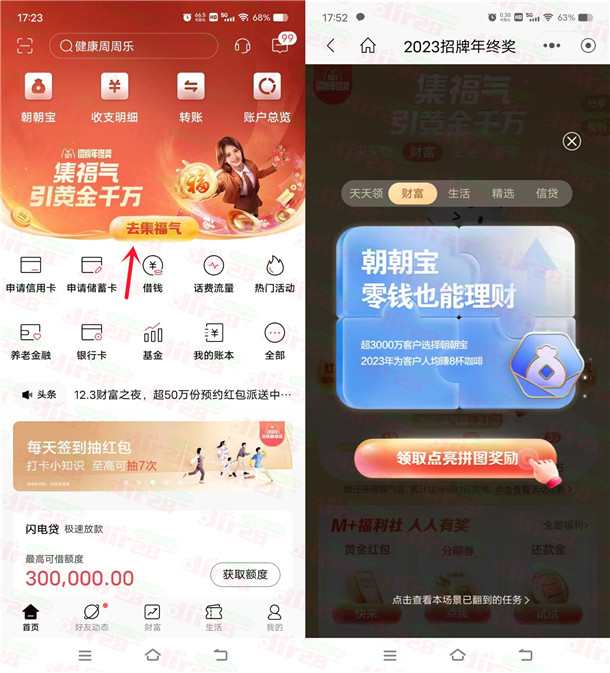
Task: Open 基金 funds section
Action: point(152,341)
